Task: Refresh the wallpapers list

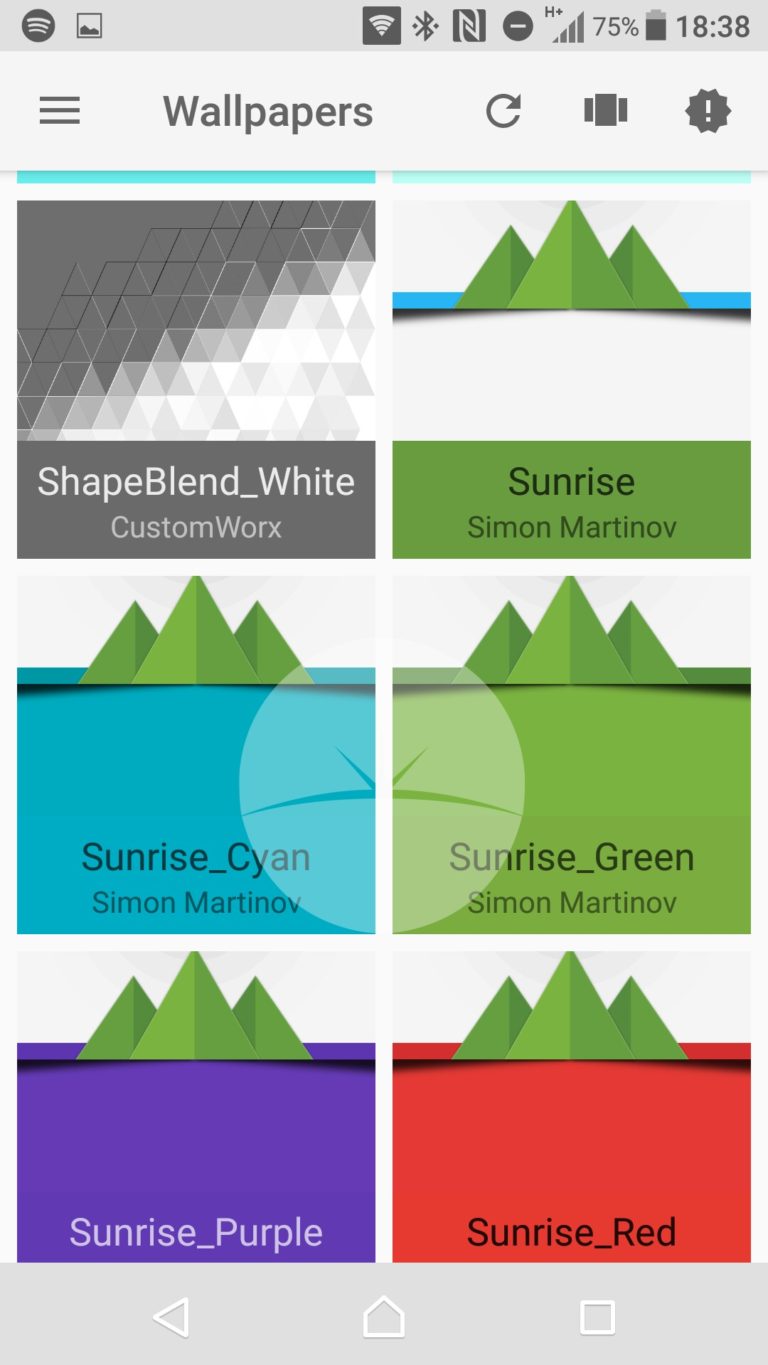Action: (x=503, y=111)
